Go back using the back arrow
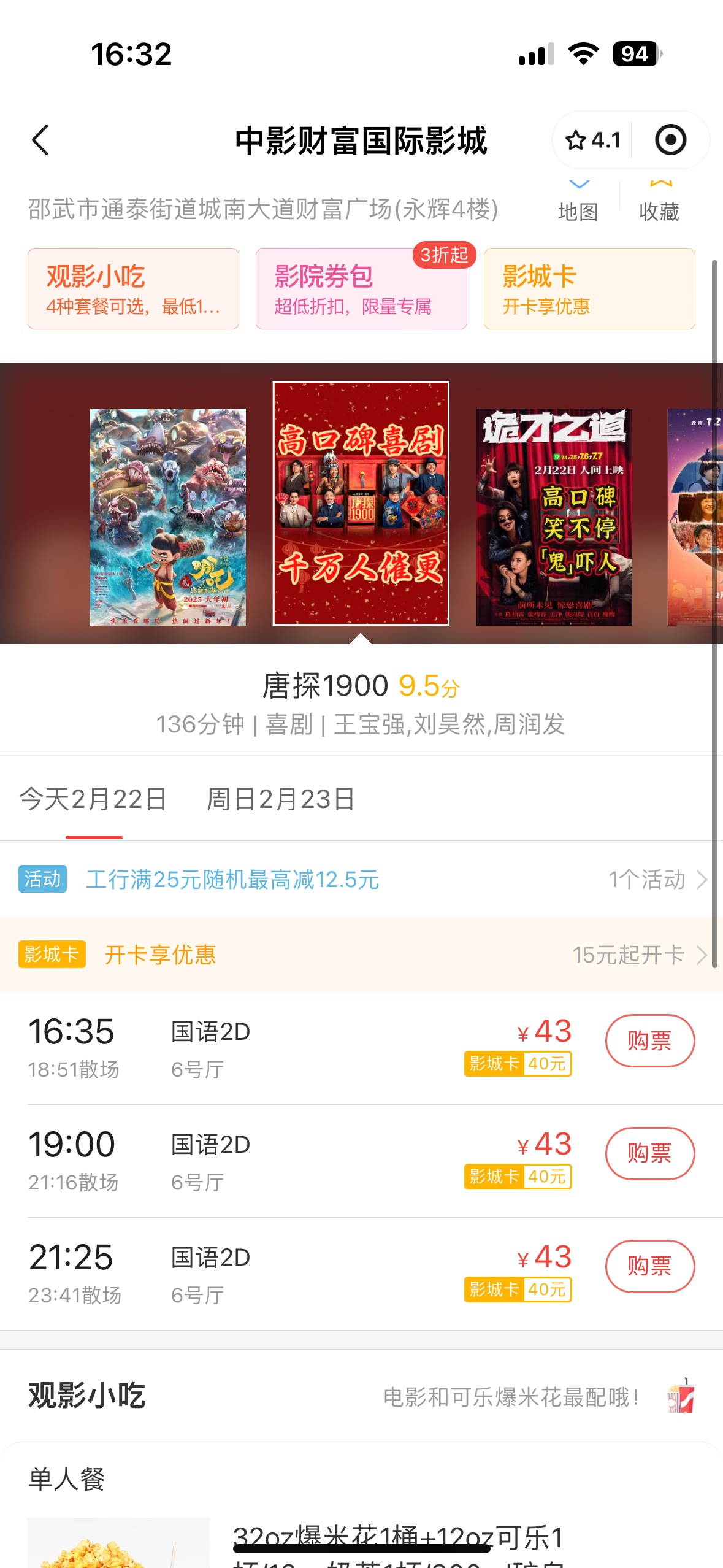 [x=40, y=140]
